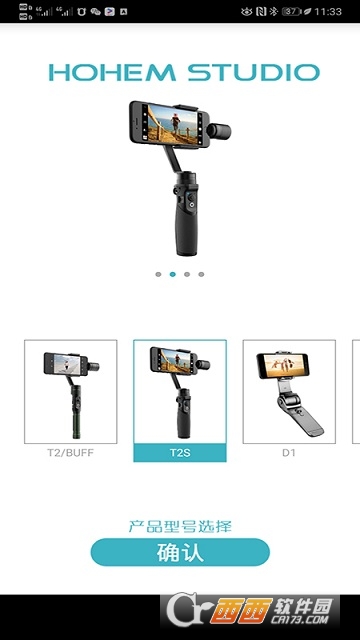Tap the first page indicator dot

point(158,274)
